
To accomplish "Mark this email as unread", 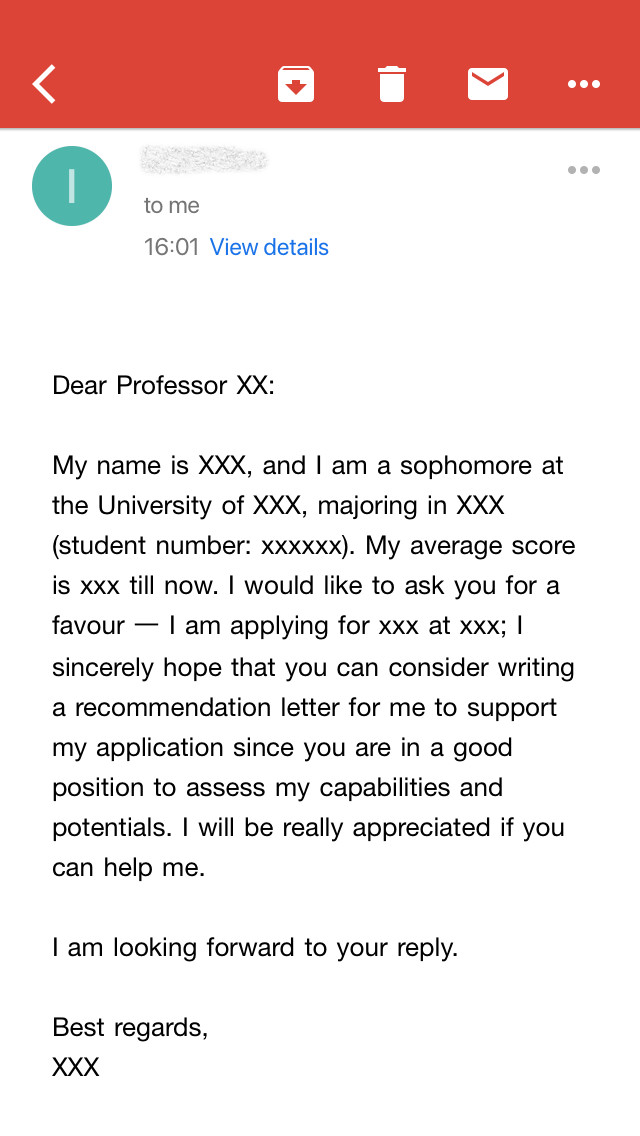I will coord(488,84).
